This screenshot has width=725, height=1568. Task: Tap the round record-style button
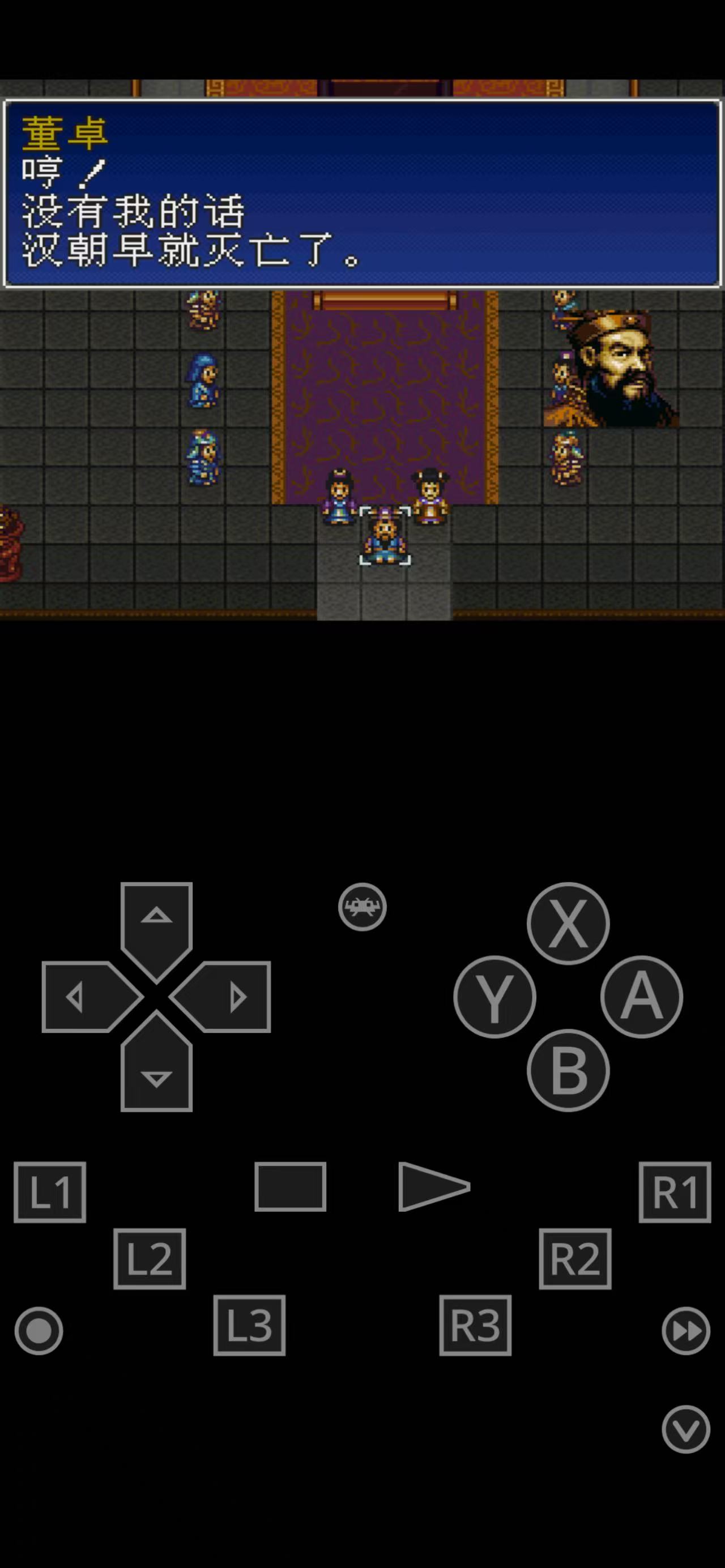(39, 1331)
